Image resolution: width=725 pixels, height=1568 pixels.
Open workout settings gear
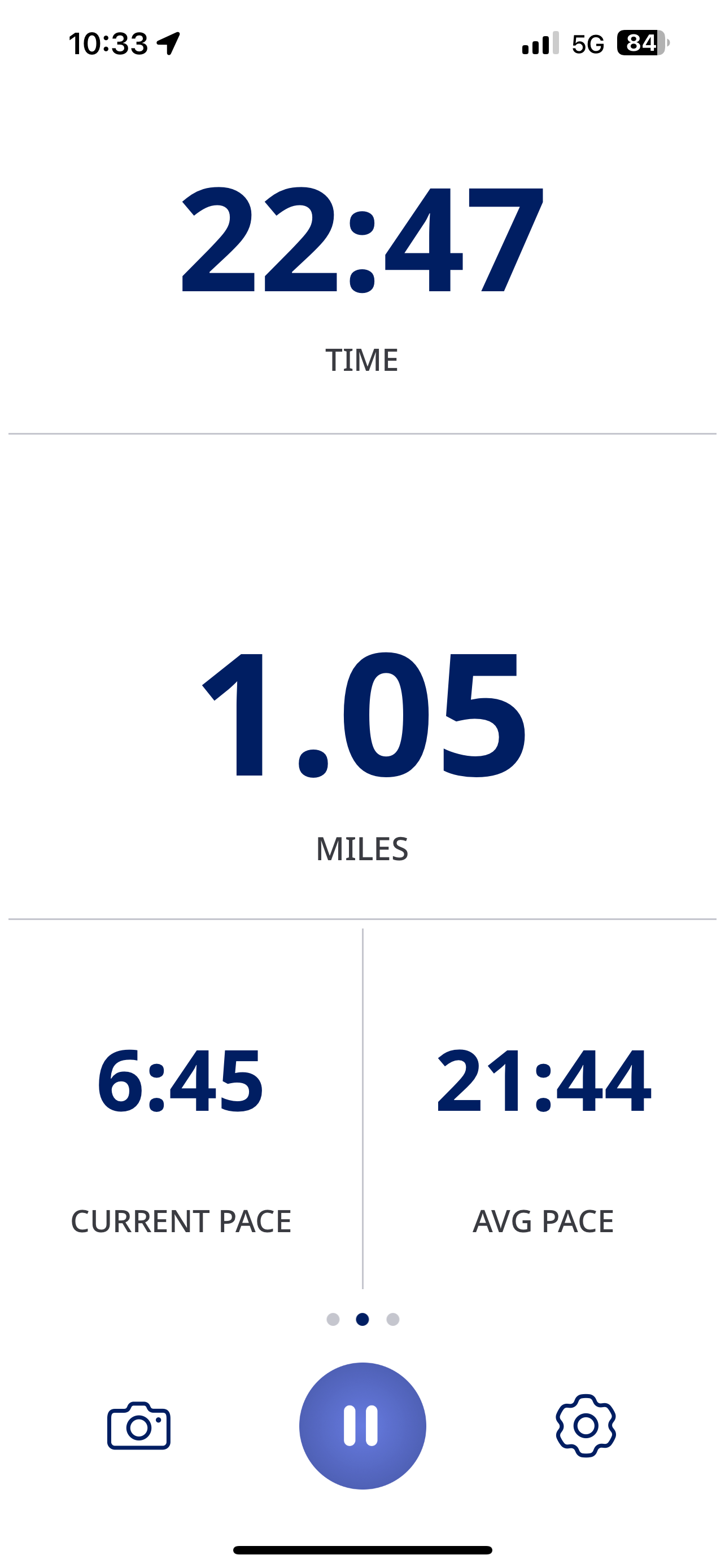[586, 1426]
